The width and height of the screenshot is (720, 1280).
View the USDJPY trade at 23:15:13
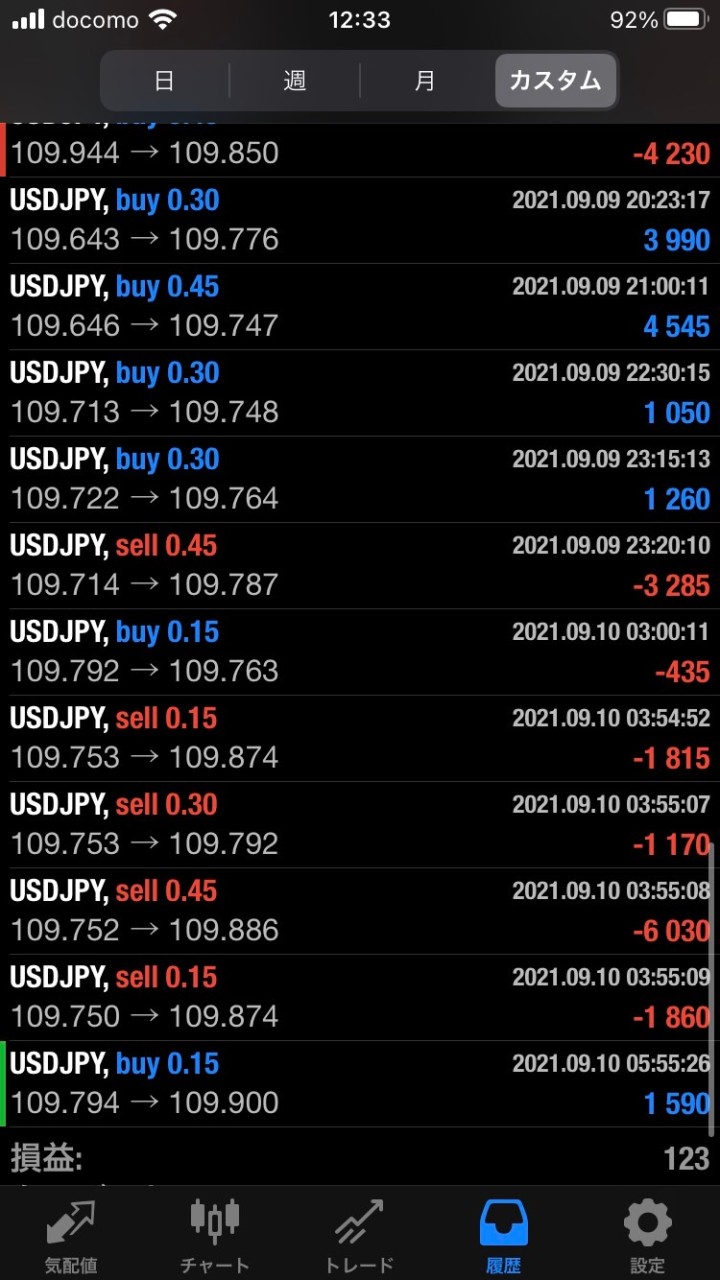tap(360, 480)
